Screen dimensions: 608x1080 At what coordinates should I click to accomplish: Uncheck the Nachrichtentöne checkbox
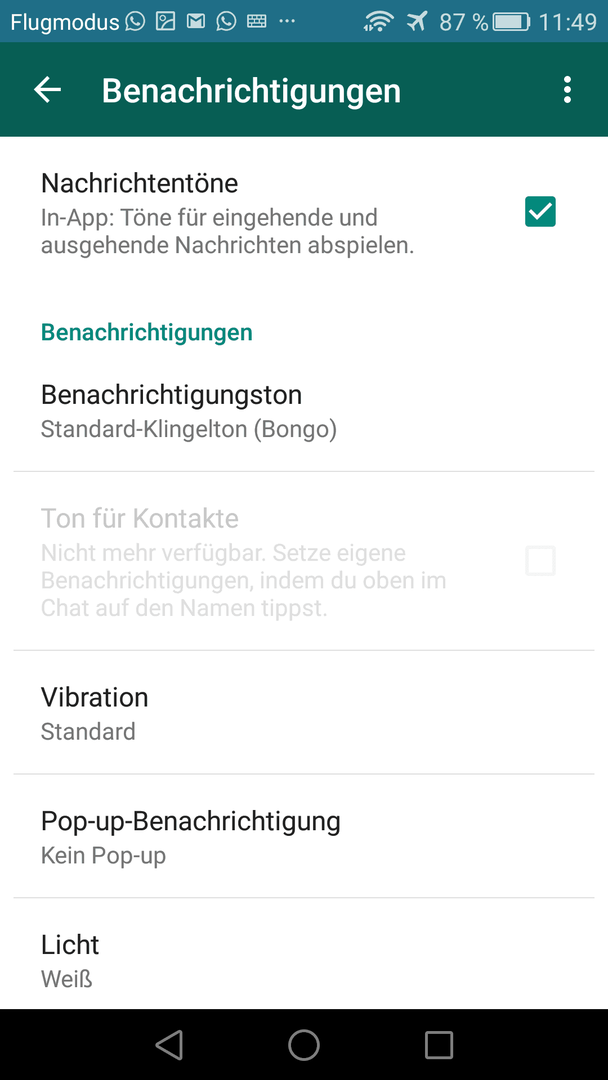point(540,211)
